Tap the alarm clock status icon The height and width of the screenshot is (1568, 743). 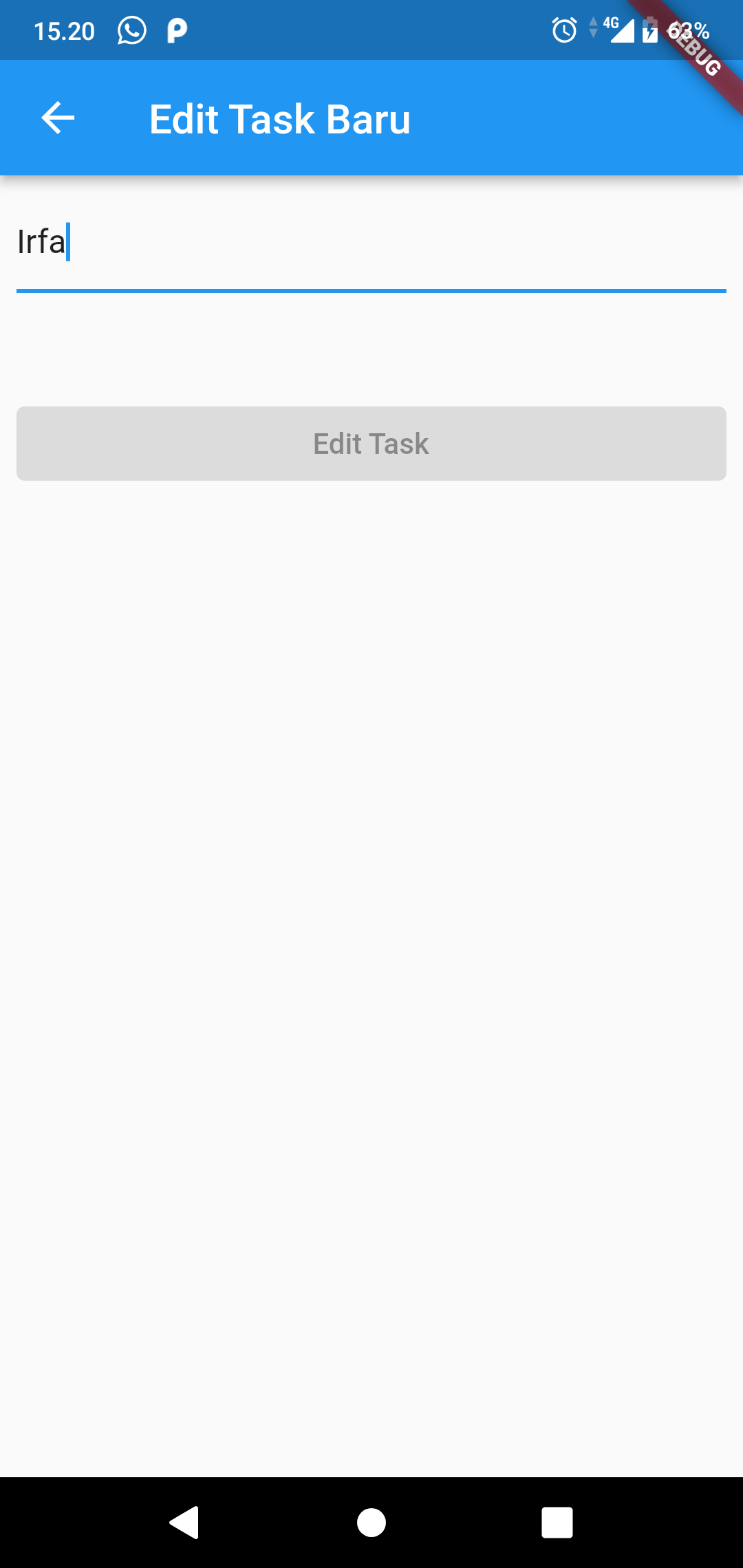[x=563, y=30]
